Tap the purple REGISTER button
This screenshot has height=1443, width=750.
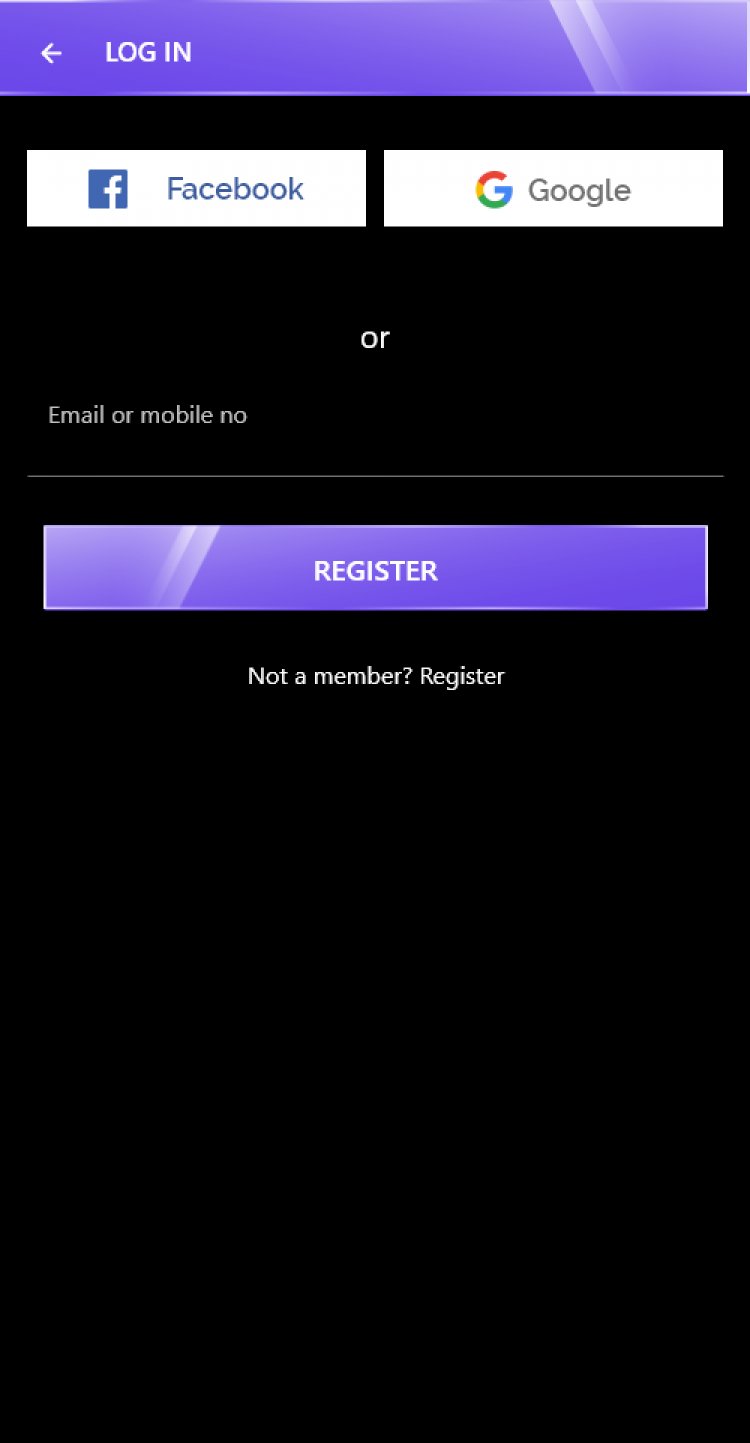point(375,568)
